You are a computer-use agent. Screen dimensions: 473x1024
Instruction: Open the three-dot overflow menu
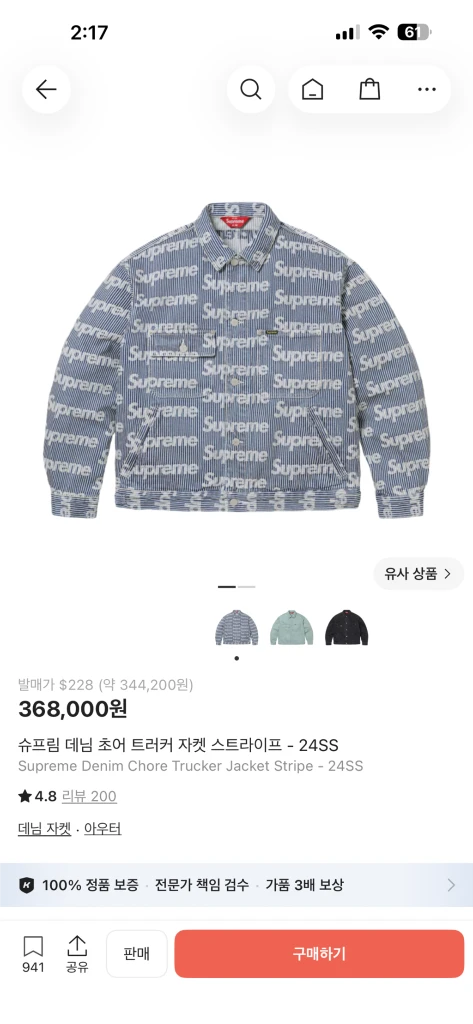[x=427, y=89]
